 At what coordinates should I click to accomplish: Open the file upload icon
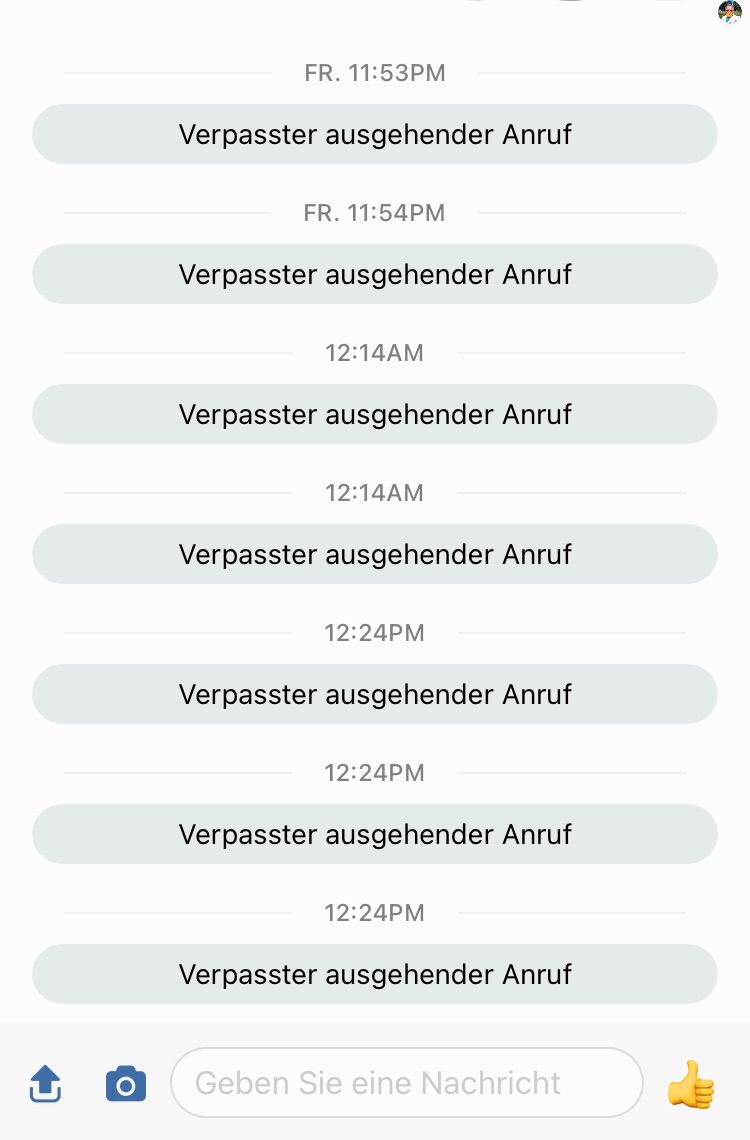point(45,1084)
